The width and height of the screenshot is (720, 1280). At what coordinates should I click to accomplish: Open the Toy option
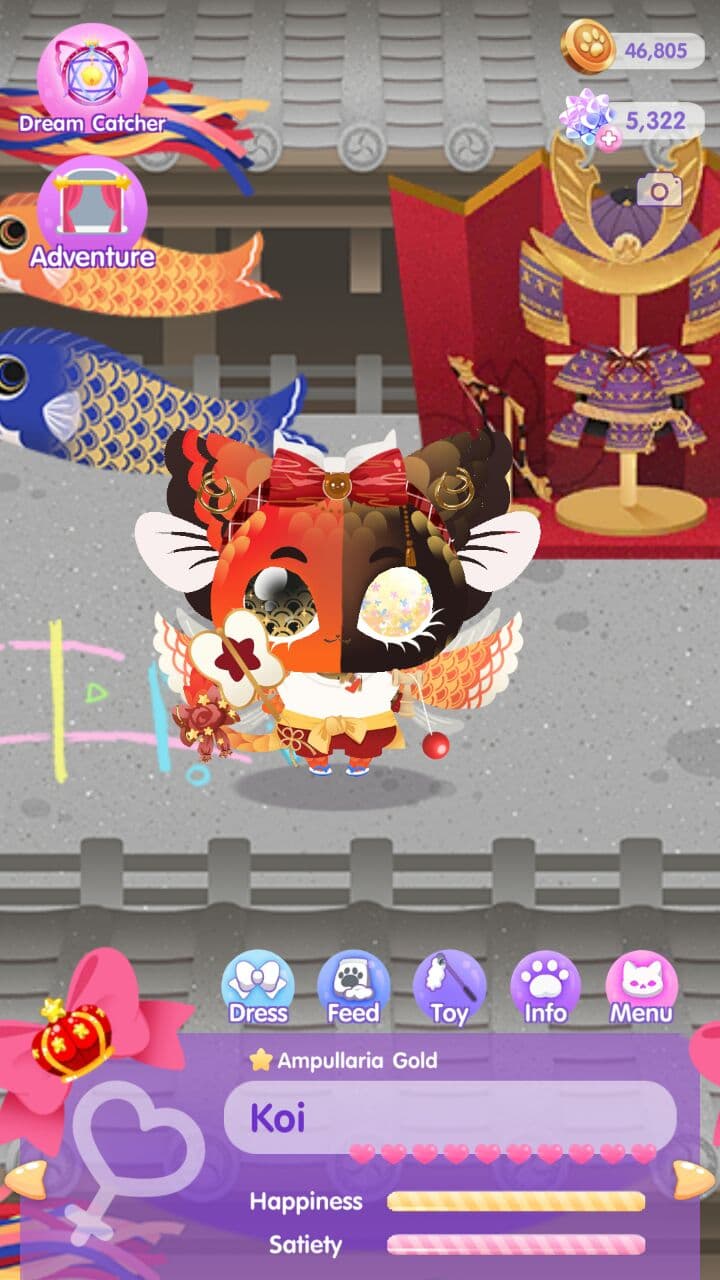pyautogui.click(x=450, y=987)
